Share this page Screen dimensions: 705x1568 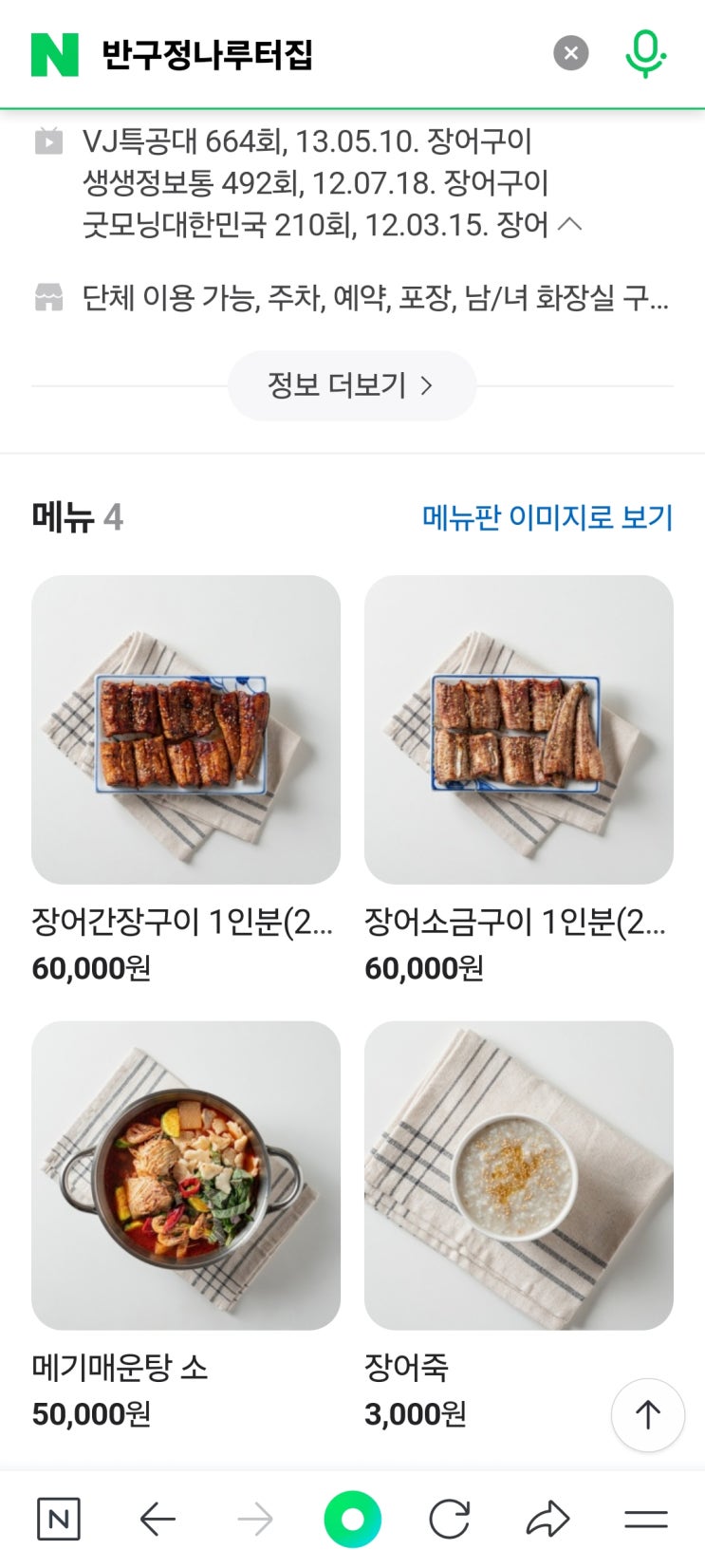click(x=547, y=1520)
